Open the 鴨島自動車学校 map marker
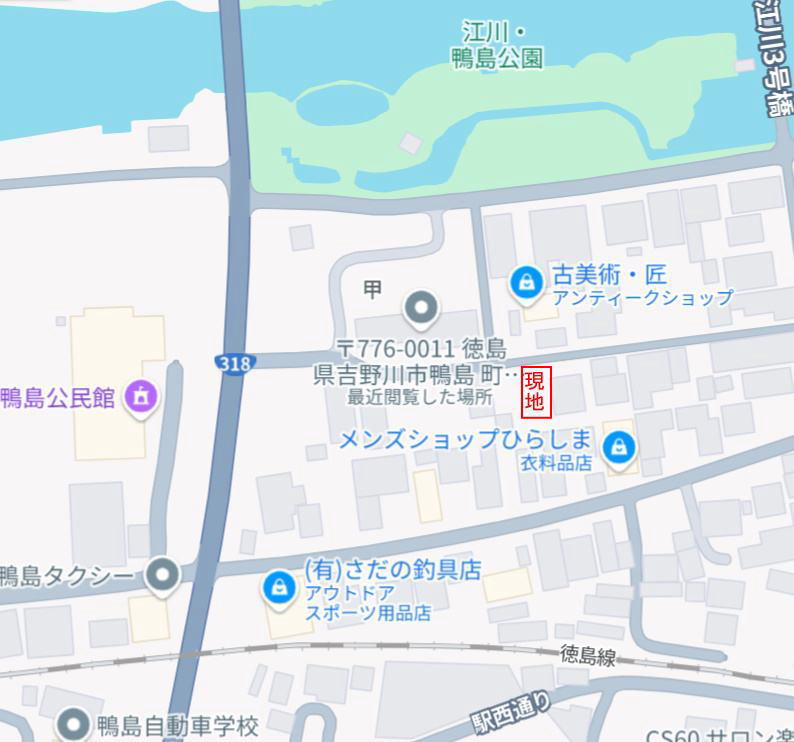This screenshot has height=742, width=794. [x=75, y=723]
